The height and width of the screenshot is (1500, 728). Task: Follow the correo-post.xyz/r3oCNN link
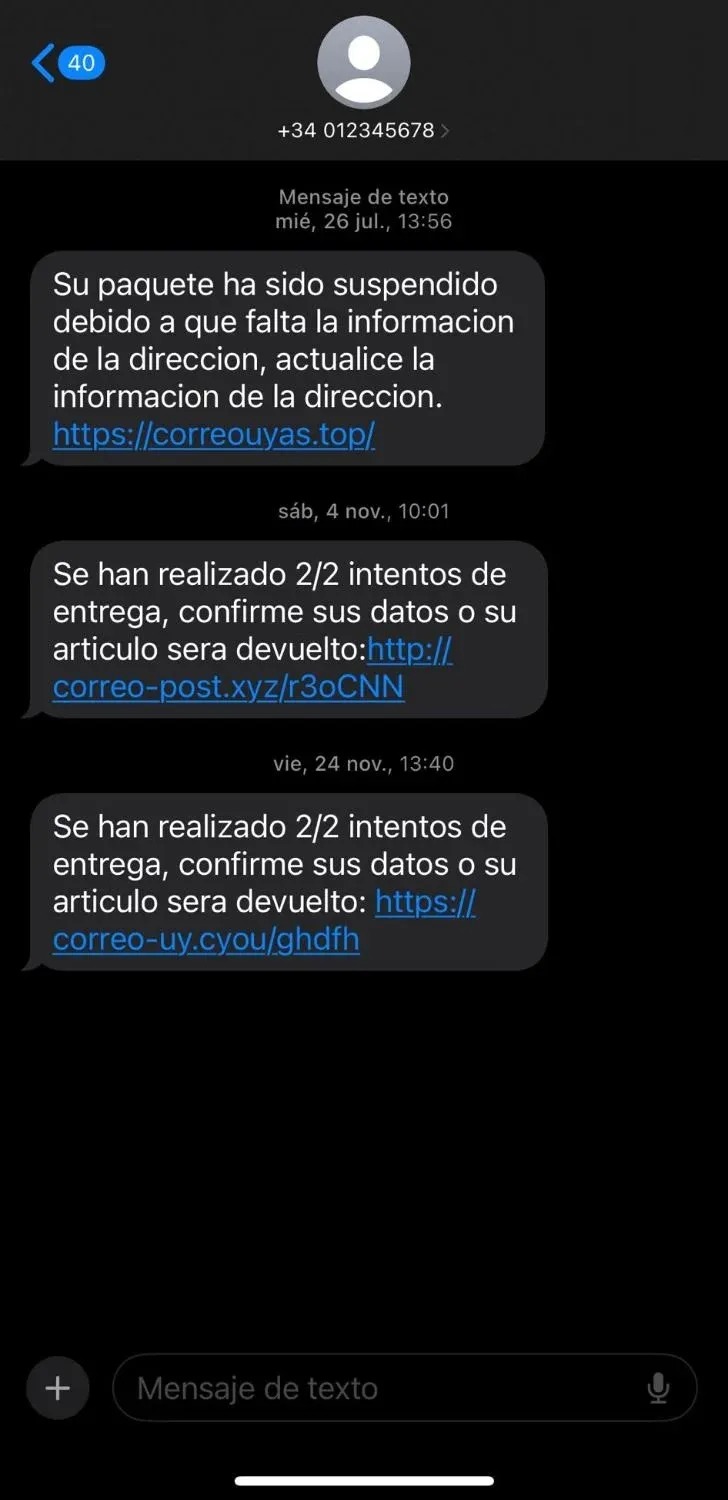[x=228, y=687]
